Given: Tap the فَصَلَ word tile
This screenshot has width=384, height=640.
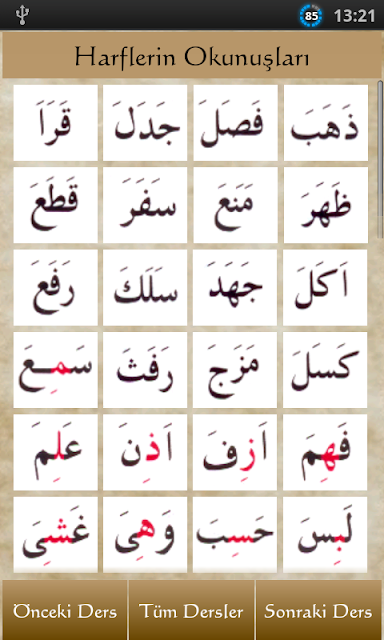Looking at the screenshot, I should [x=235, y=123].
